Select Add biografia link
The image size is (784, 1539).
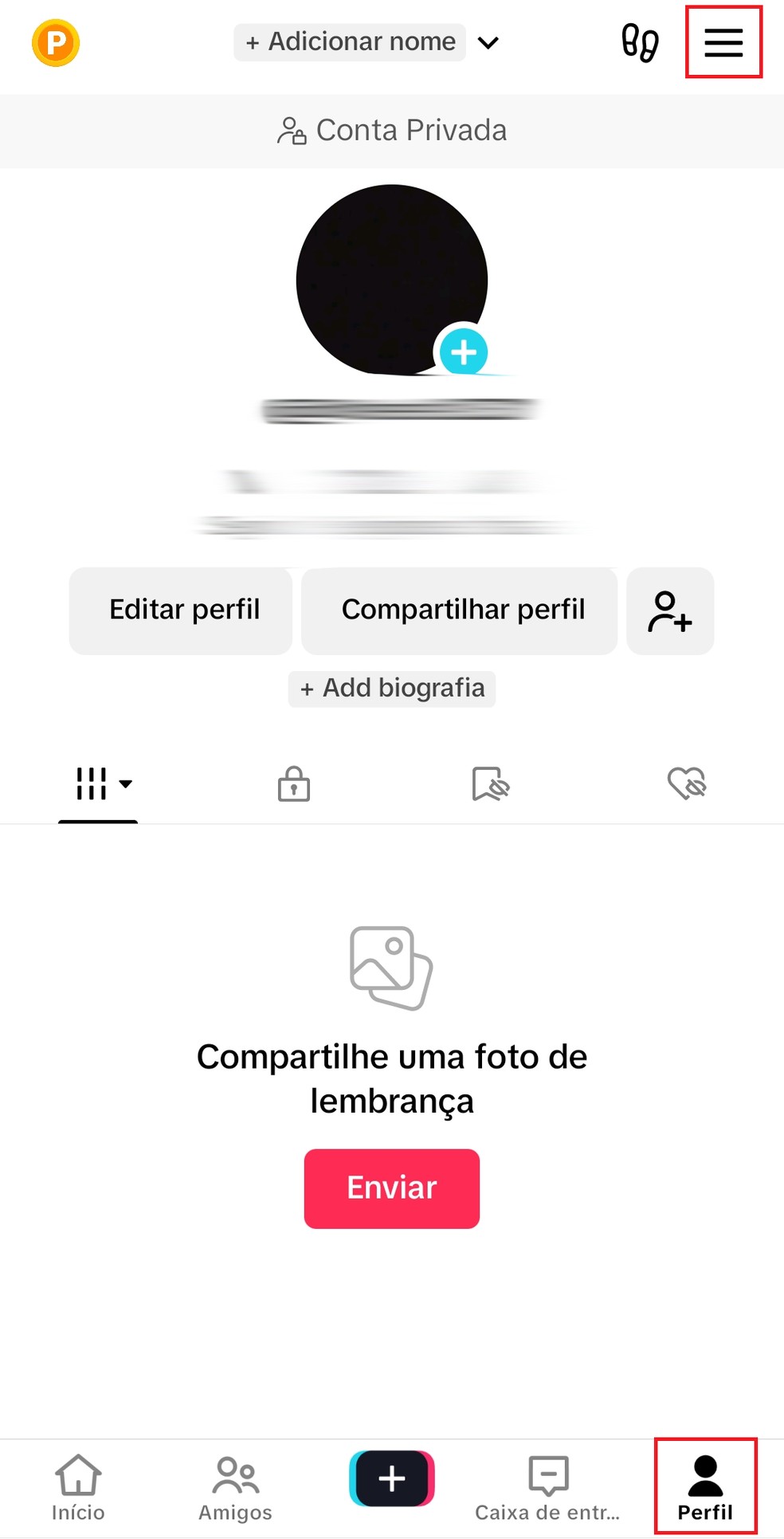[x=391, y=689]
